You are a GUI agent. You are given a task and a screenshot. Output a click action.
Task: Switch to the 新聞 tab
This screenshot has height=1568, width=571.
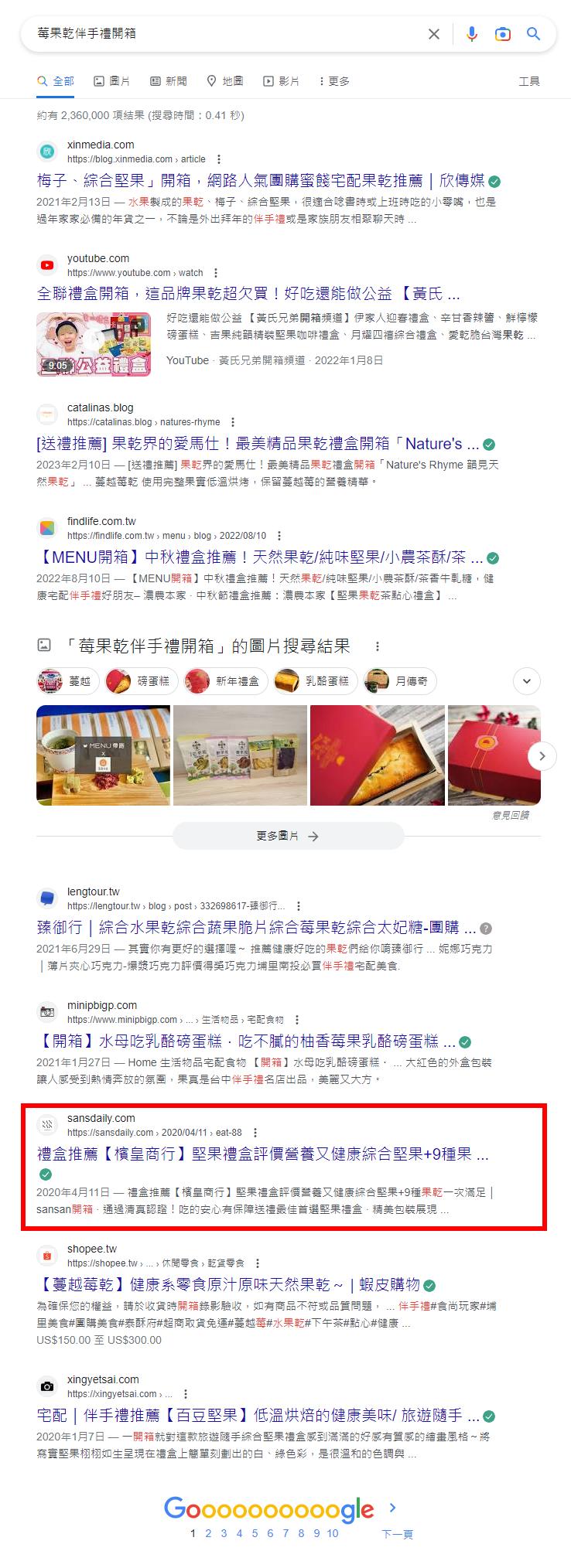(169, 81)
